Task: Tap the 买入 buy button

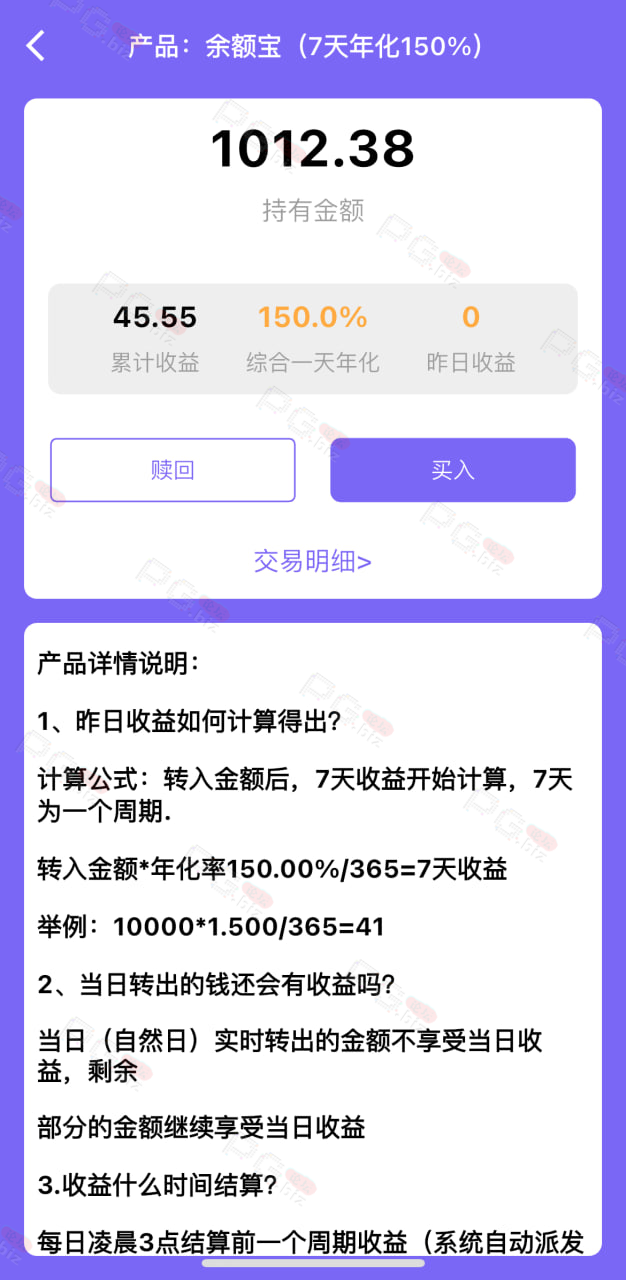Action: point(453,470)
